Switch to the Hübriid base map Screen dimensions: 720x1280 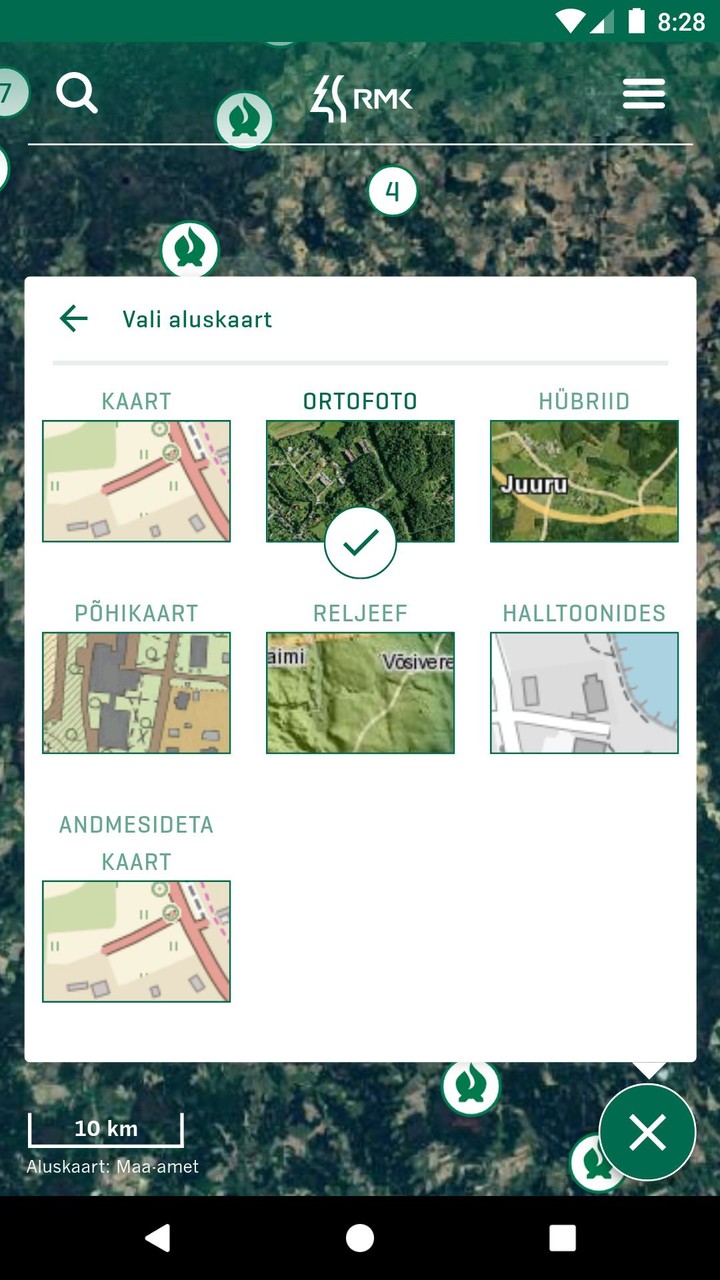coord(584,481)
